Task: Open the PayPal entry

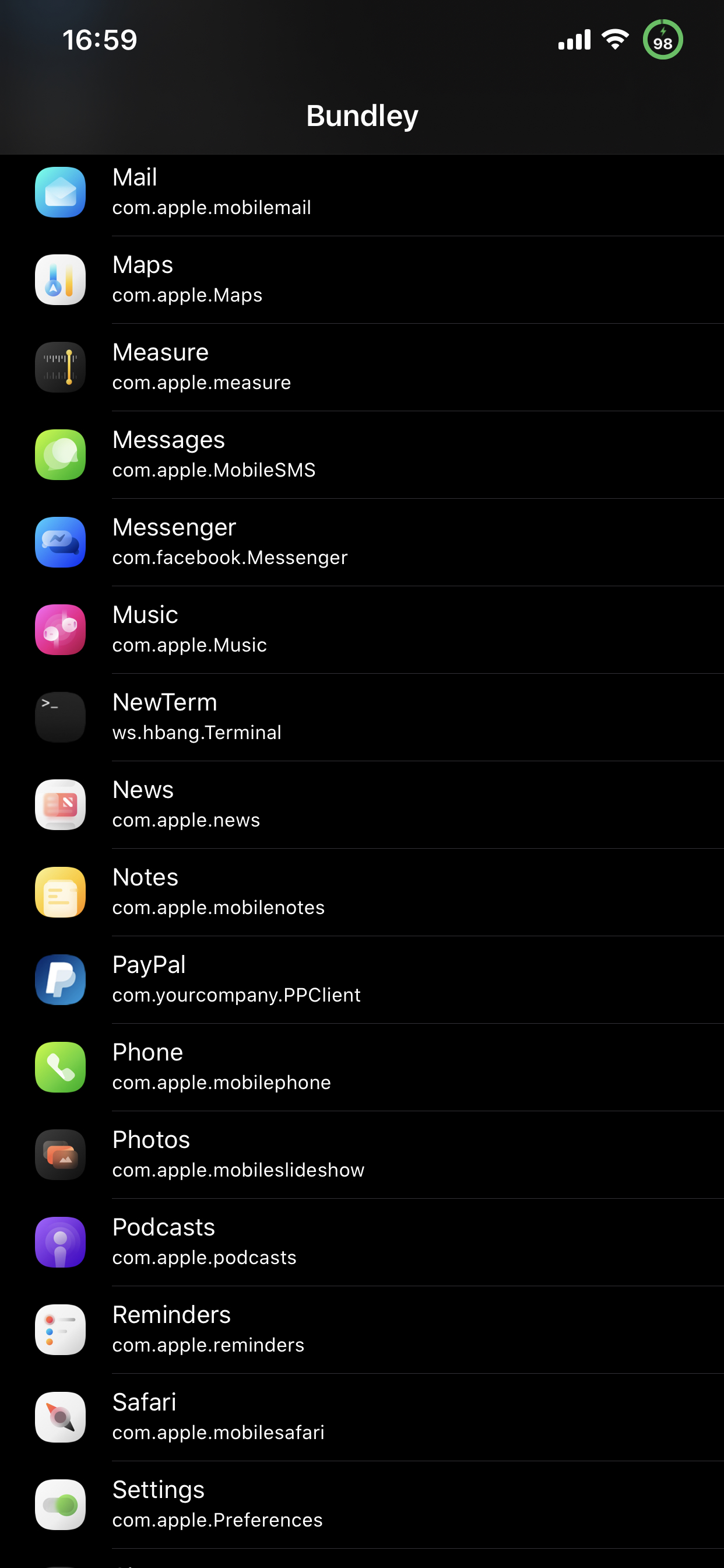Action: coord(362,980)
